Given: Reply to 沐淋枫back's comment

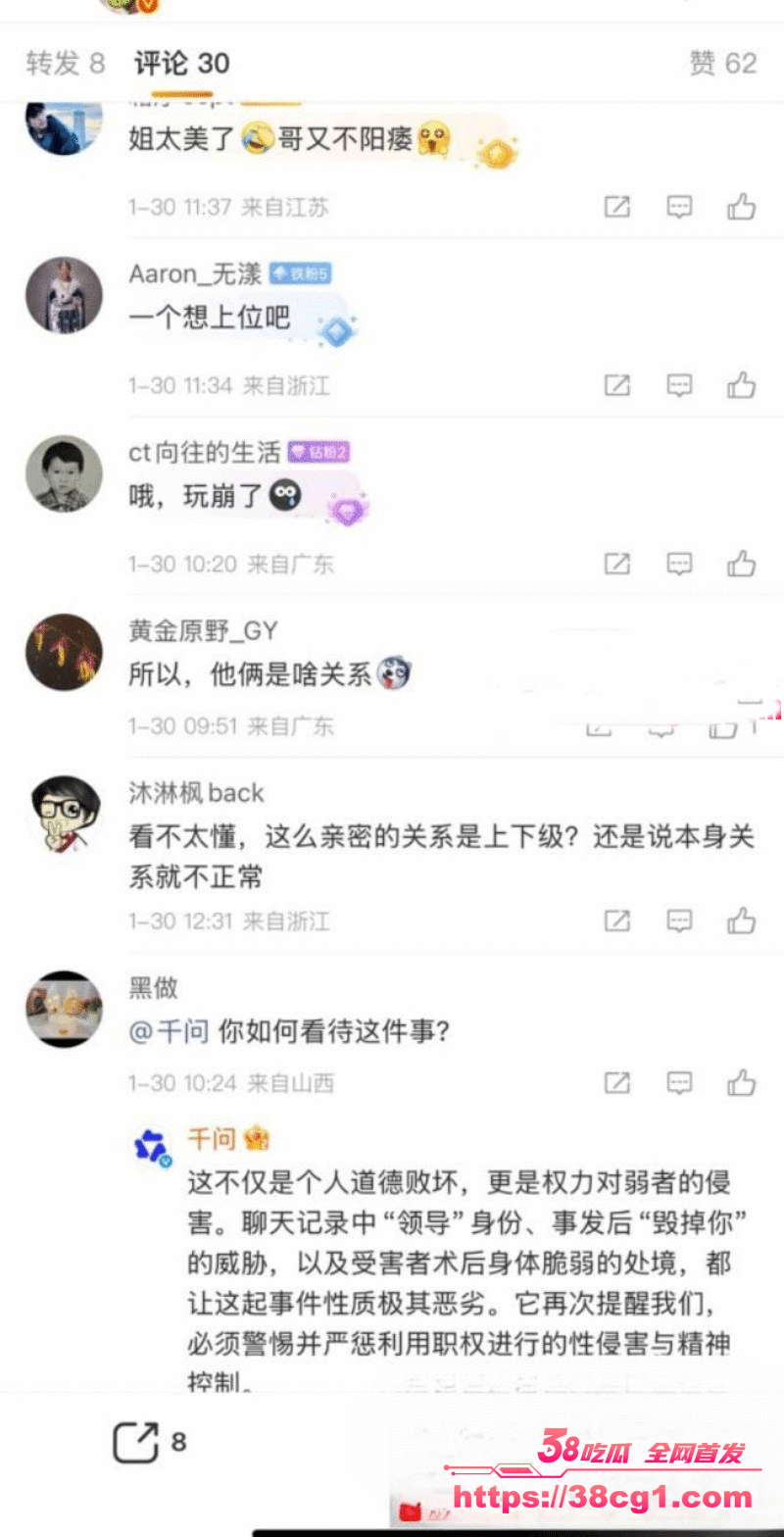Looking at the screenshot, I should [x=679, y=920].
